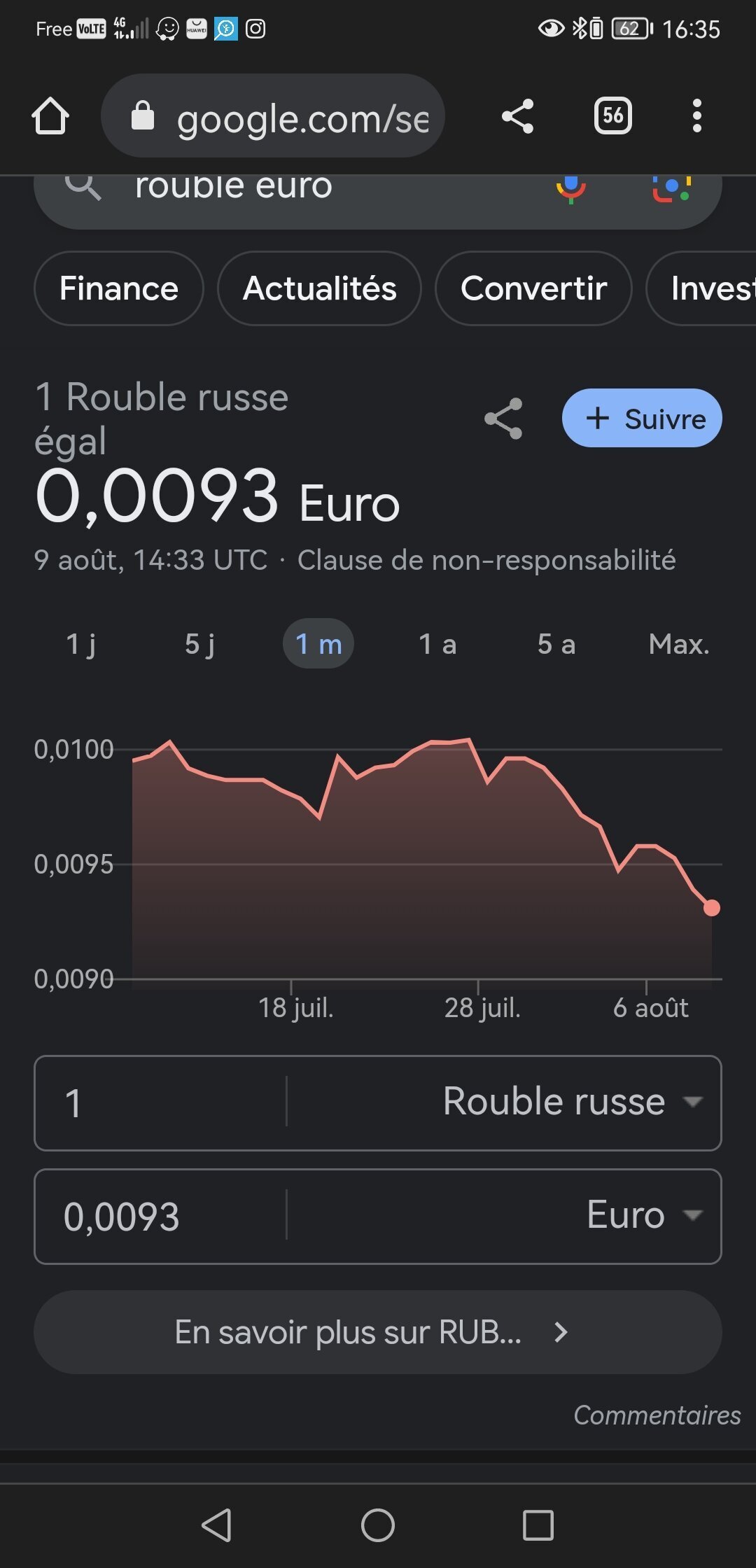Show the Max. chart range

pos(679,644)
